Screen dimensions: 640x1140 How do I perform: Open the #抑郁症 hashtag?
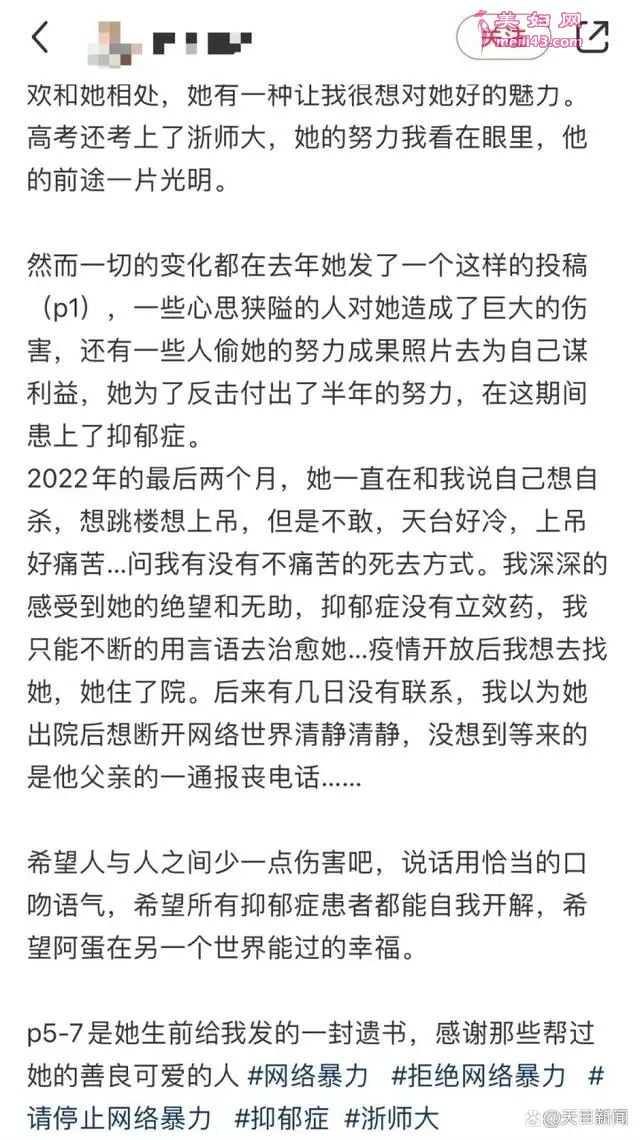282,1117
